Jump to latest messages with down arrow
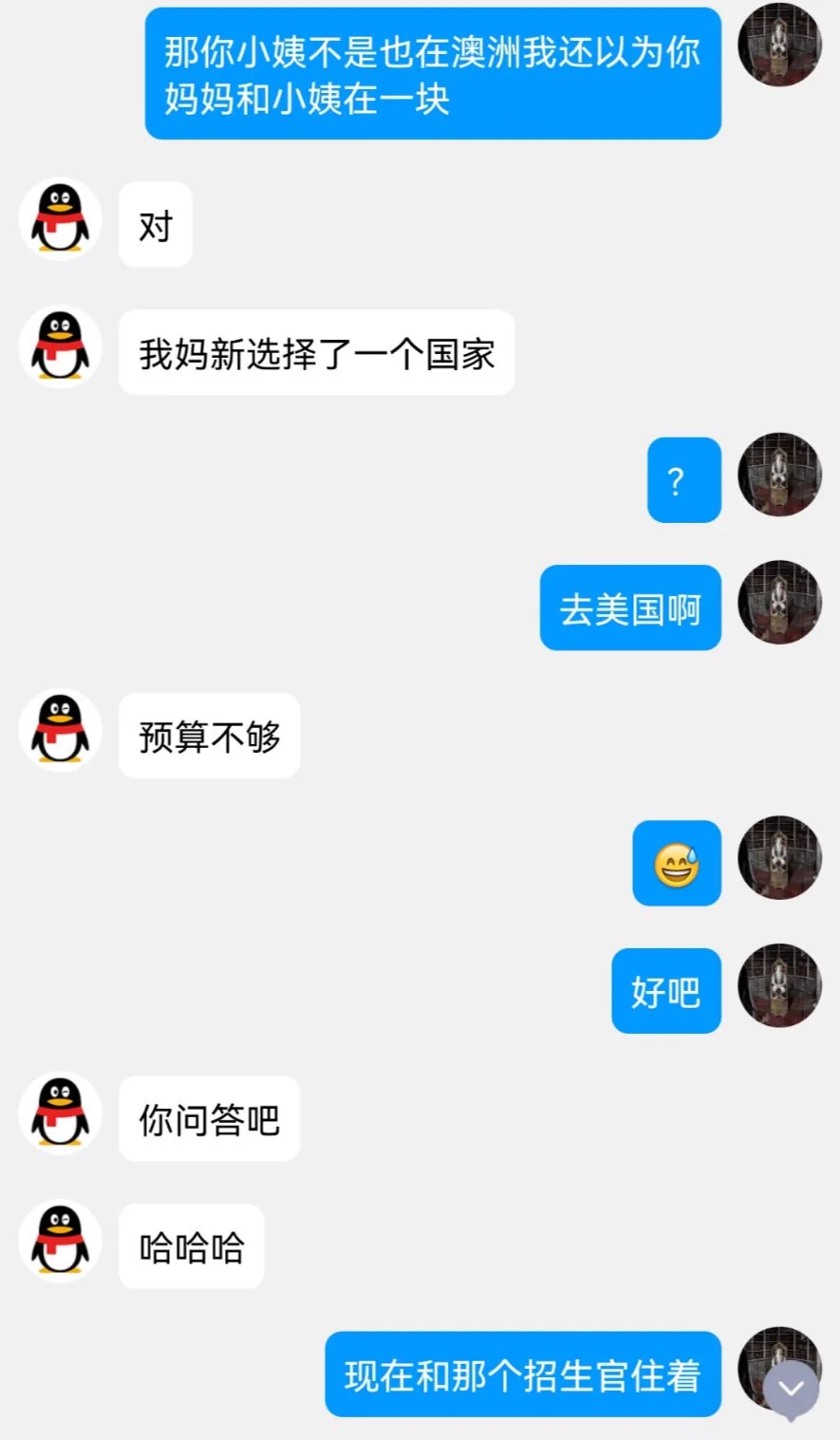Viewport: 840px width, 1440px height. point(792,1389)
